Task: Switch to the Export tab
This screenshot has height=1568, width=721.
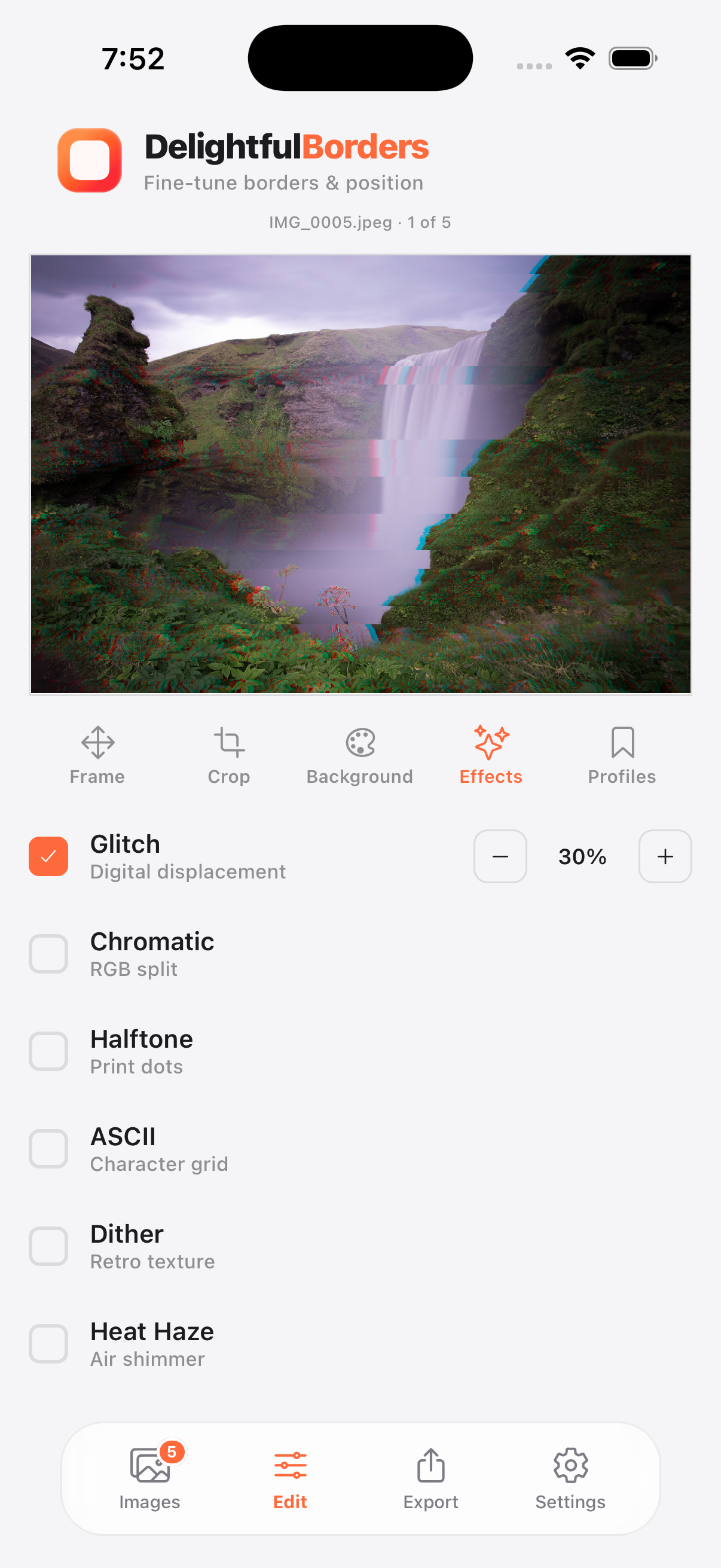Action: [431, 1477]
